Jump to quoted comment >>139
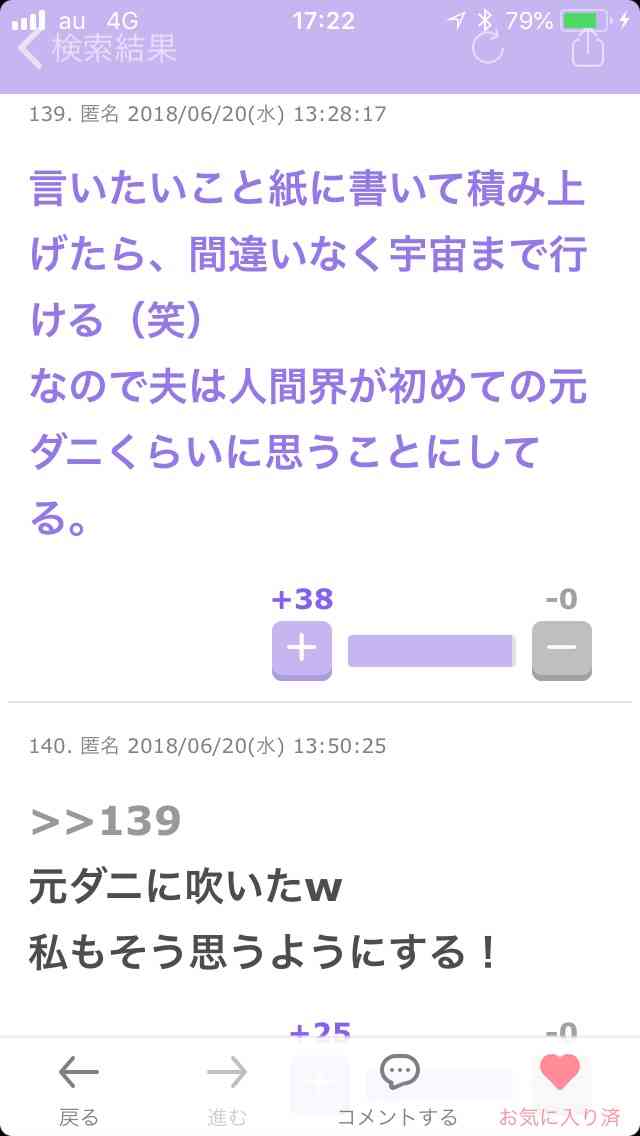The height and width of the screenshot is (1136, 640). point(105,821)
